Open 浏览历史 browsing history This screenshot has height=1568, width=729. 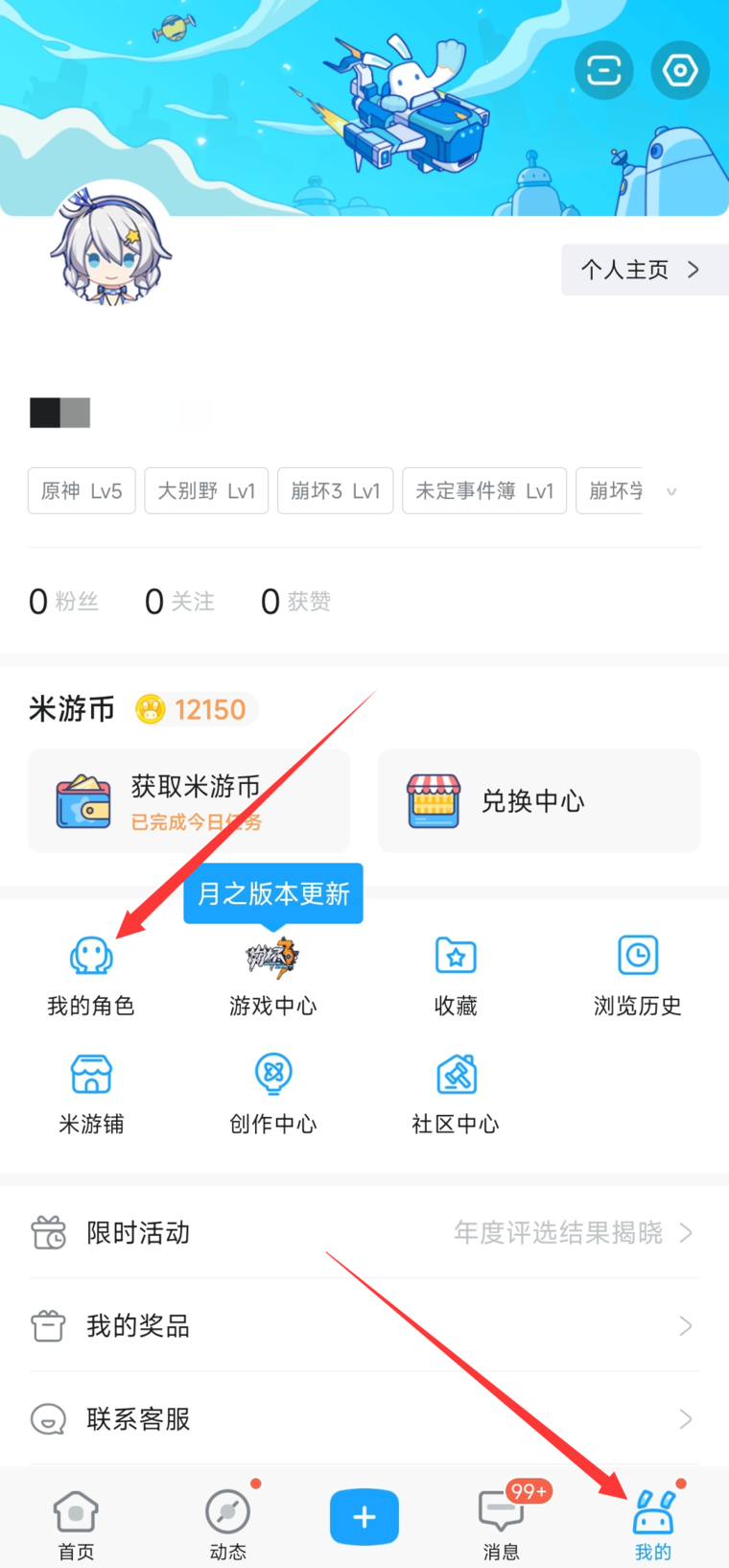click(638, 974)
